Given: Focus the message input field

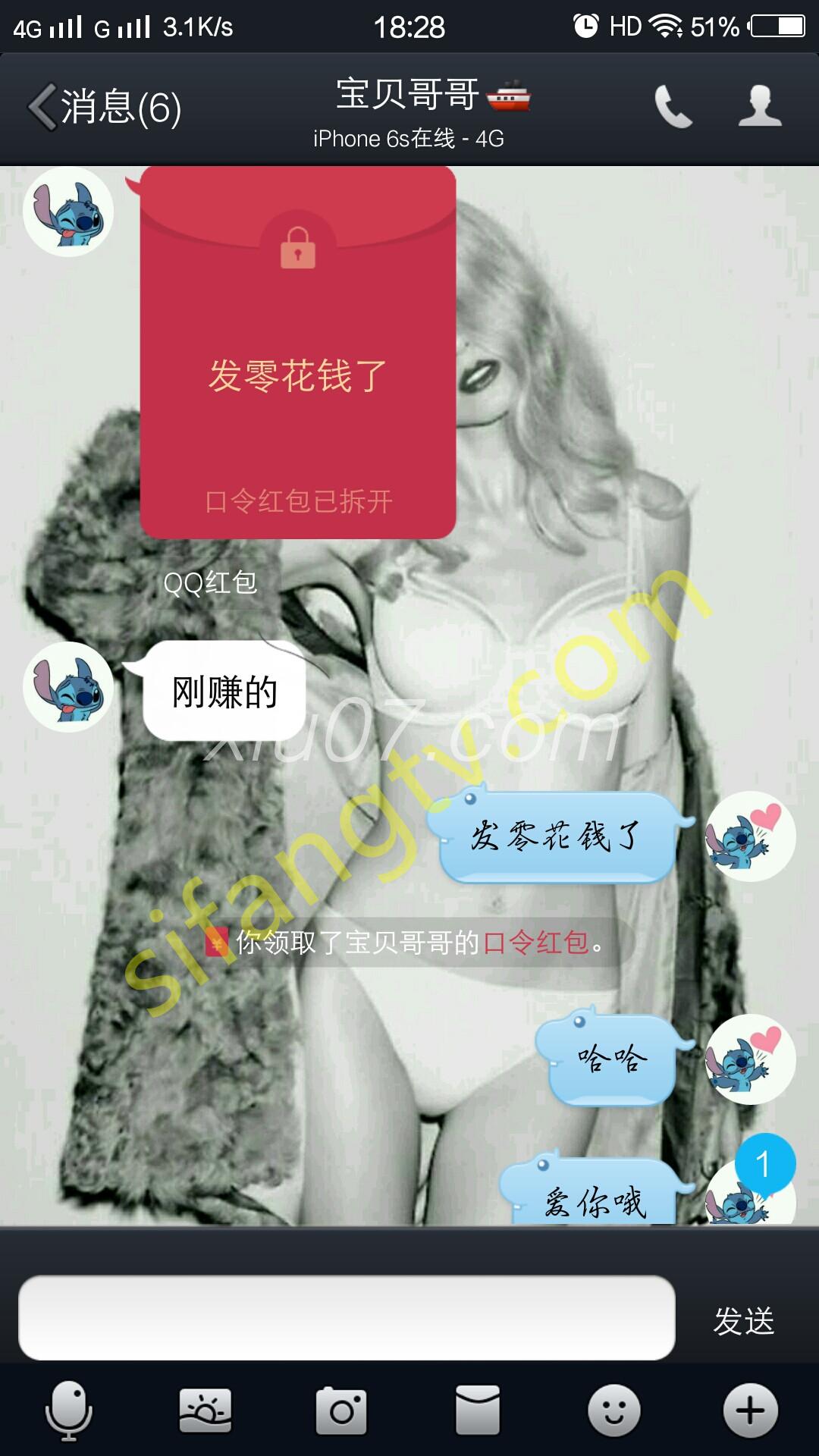Looking at the screenshot, I should [x=347, y=1318].
